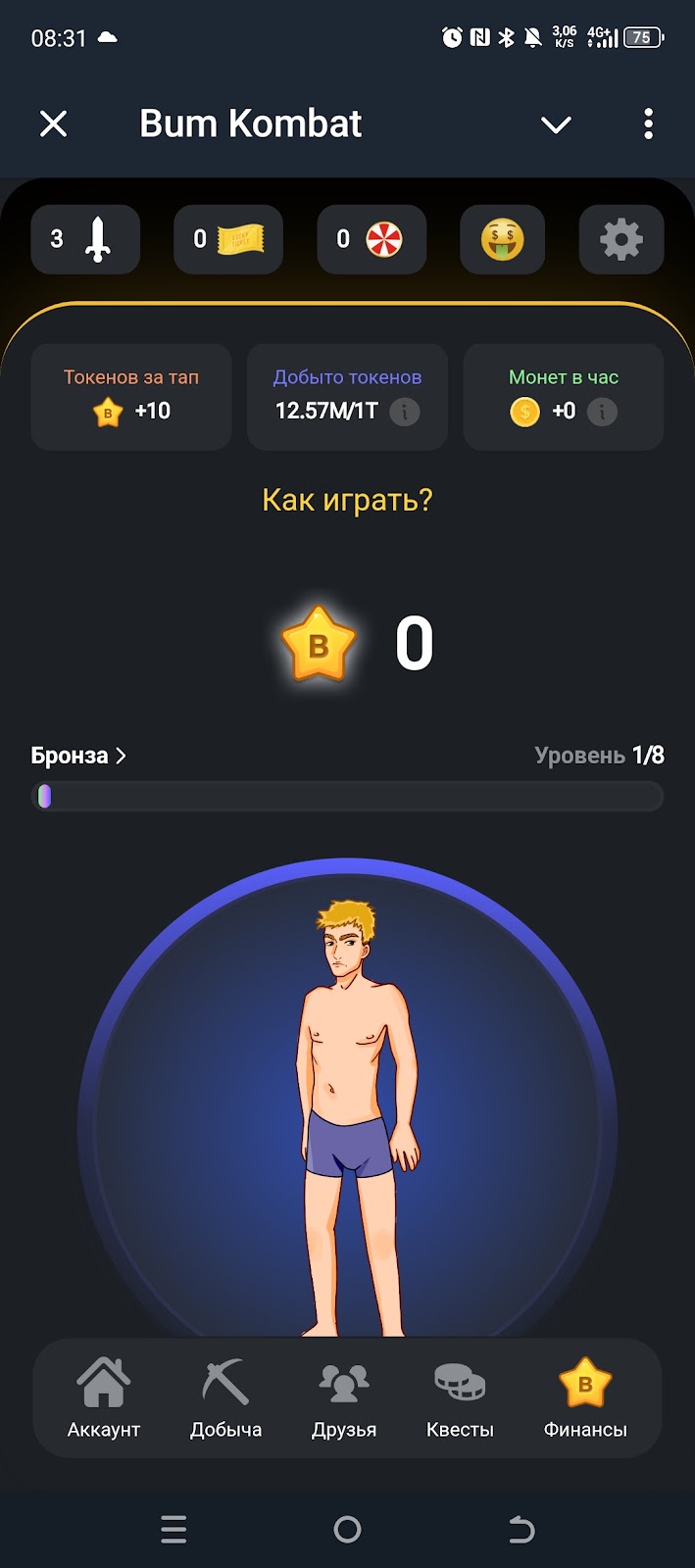Expand the header dropdown chevron
Image resolution: width=695 pixels, height=1568 pixels.
(556, 124)
